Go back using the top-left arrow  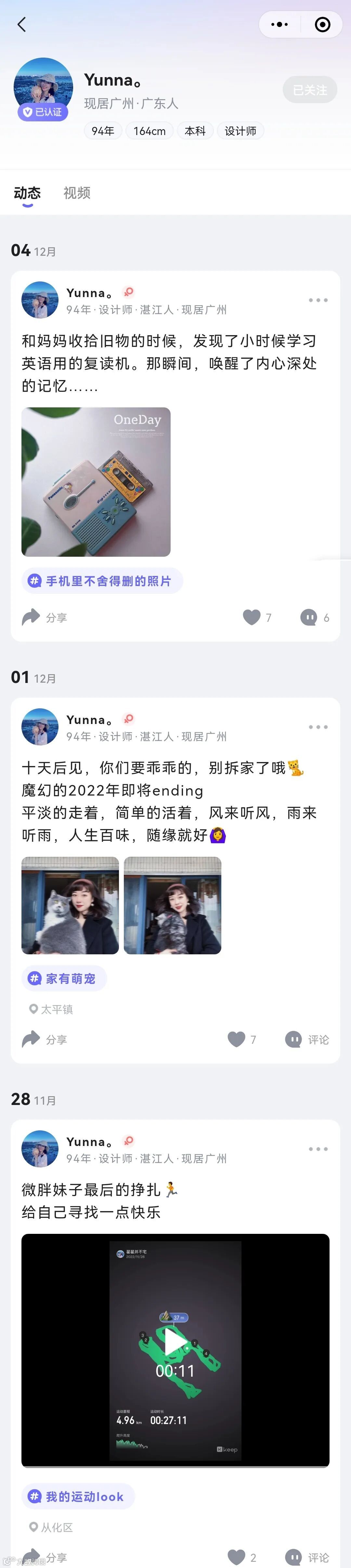[x=22, y=24]
